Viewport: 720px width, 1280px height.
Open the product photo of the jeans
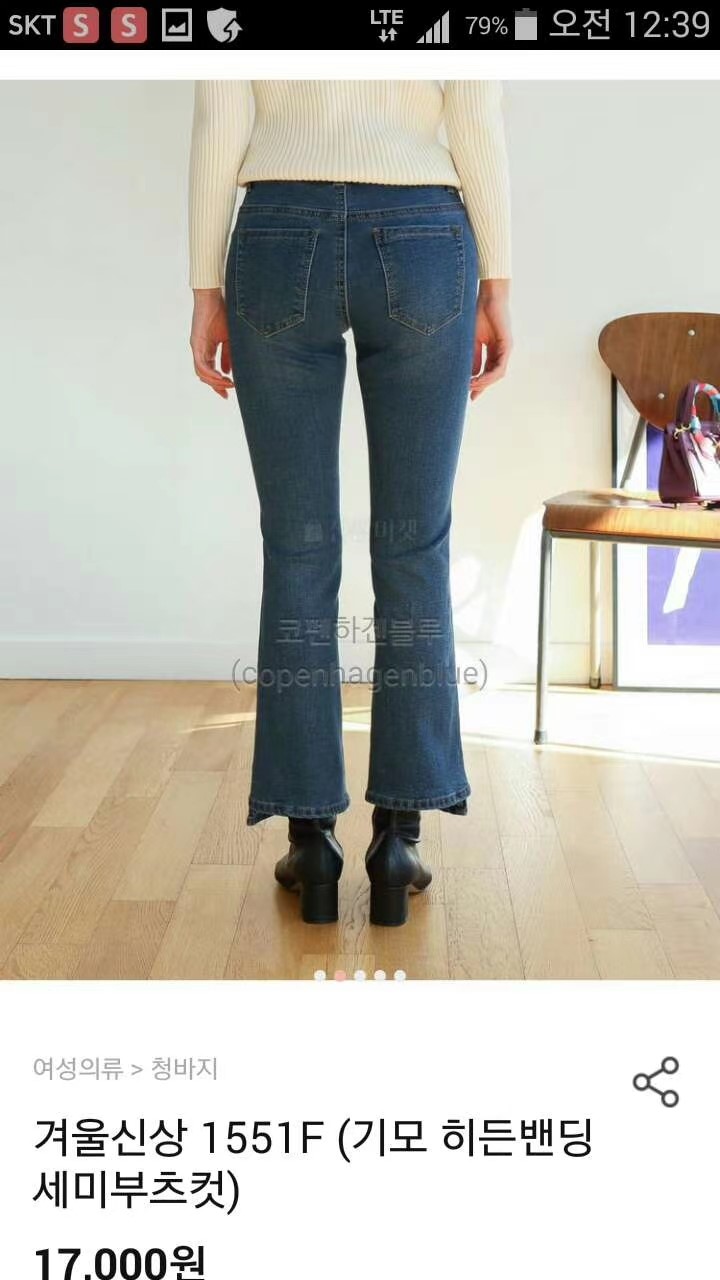tap(360, 530)
